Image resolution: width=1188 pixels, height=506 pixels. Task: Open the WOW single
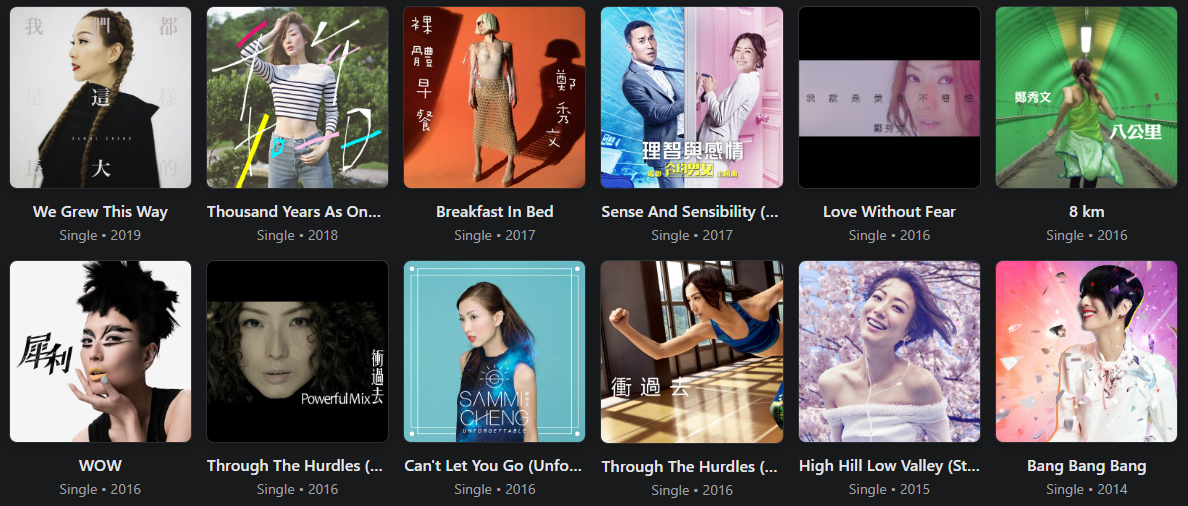pyautogui.click(x=100, y=351)
